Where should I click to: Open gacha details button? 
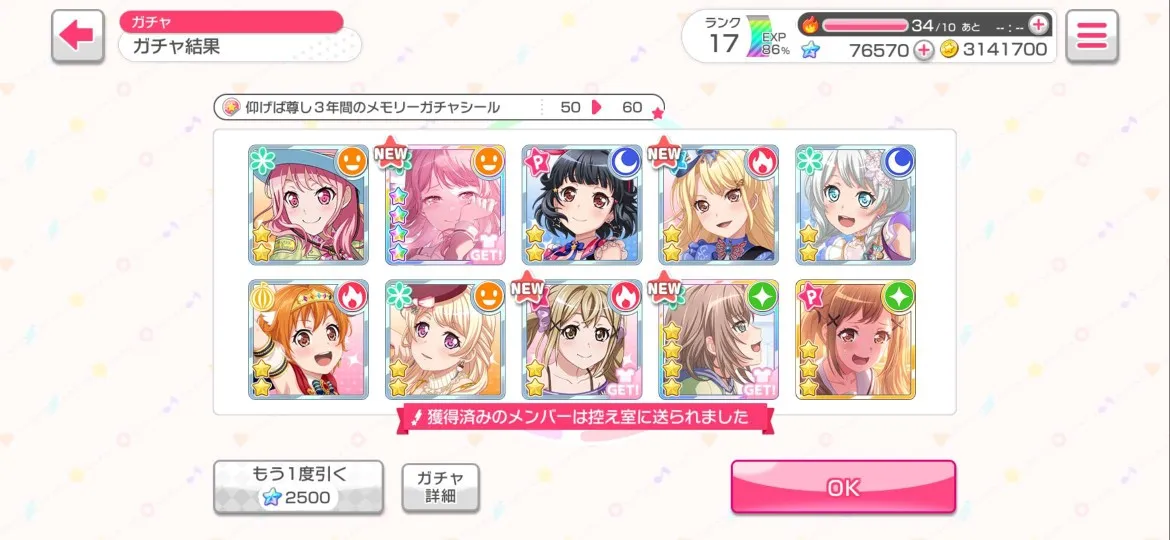click(x=440, y=487)
